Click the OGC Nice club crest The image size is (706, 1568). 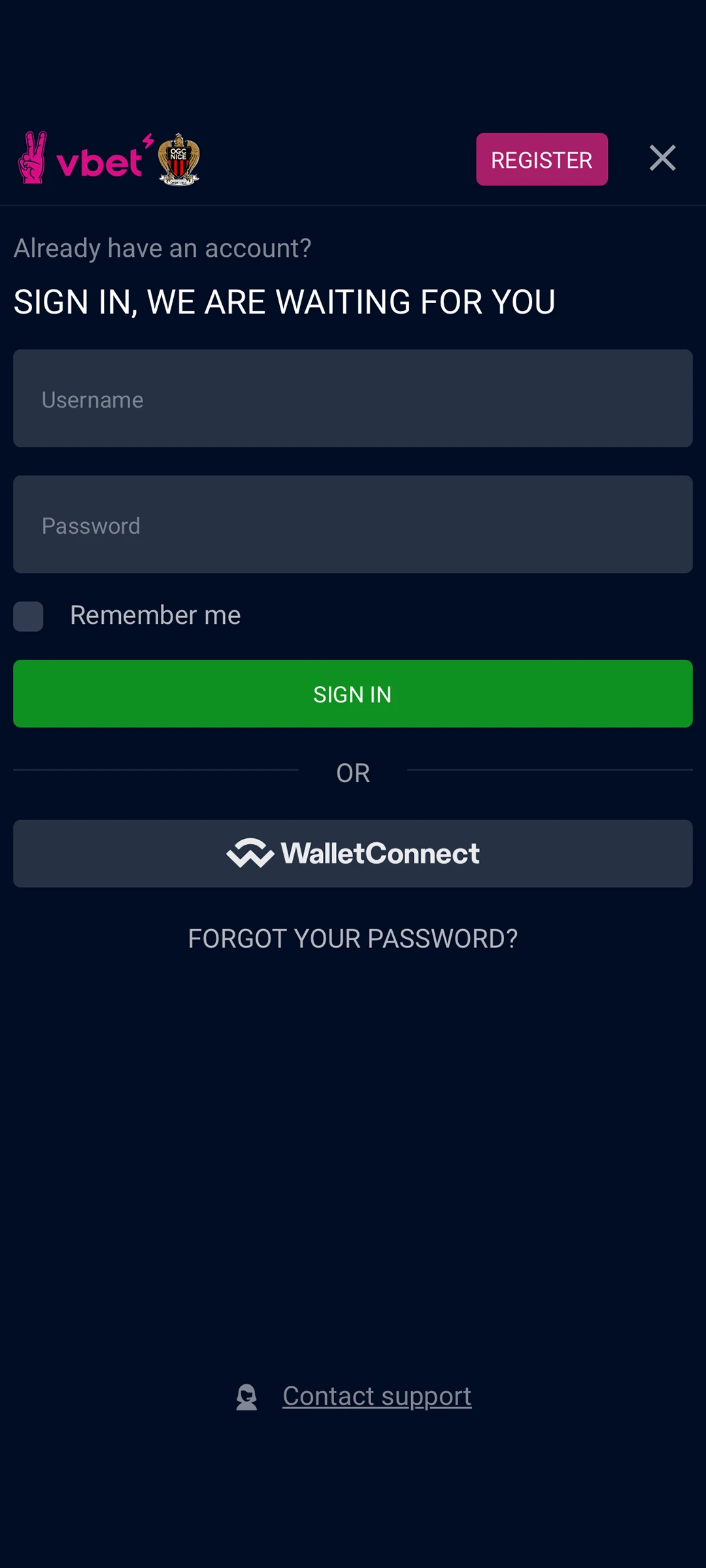(178, 159)
